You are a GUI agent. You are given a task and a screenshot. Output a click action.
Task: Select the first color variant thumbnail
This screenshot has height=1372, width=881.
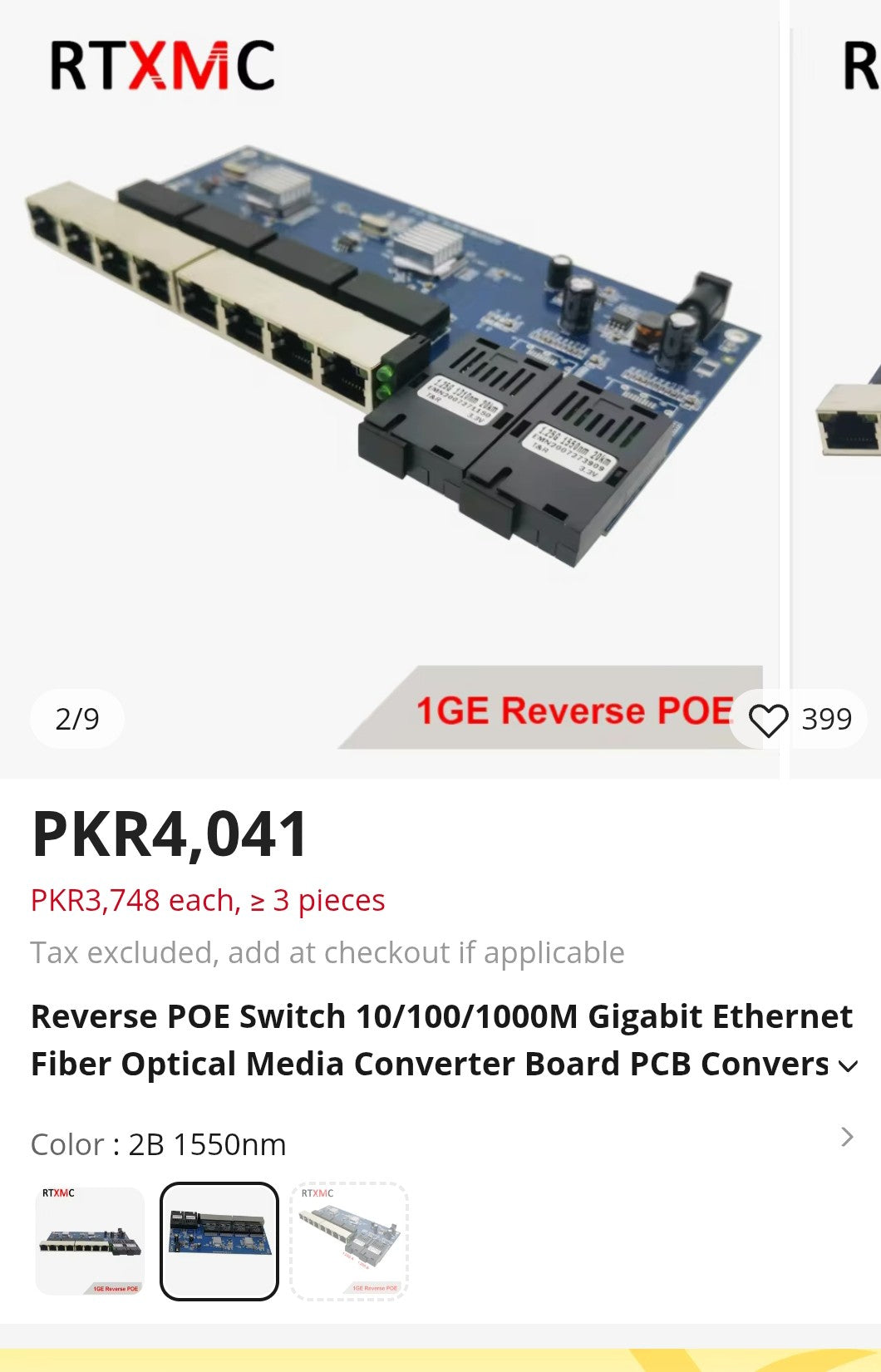[x=90, y=1241]
